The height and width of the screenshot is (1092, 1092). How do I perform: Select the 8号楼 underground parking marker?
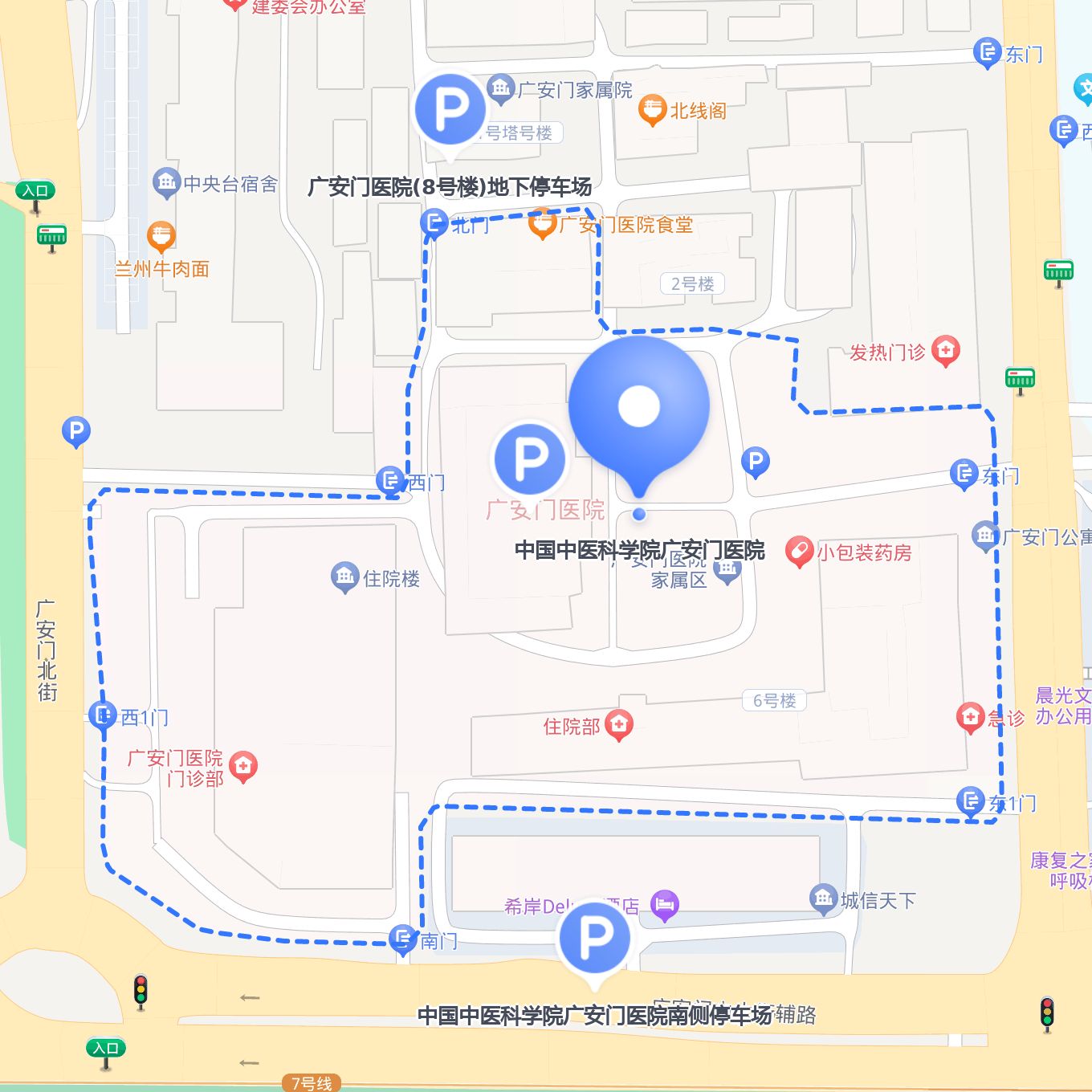[450, 110]
